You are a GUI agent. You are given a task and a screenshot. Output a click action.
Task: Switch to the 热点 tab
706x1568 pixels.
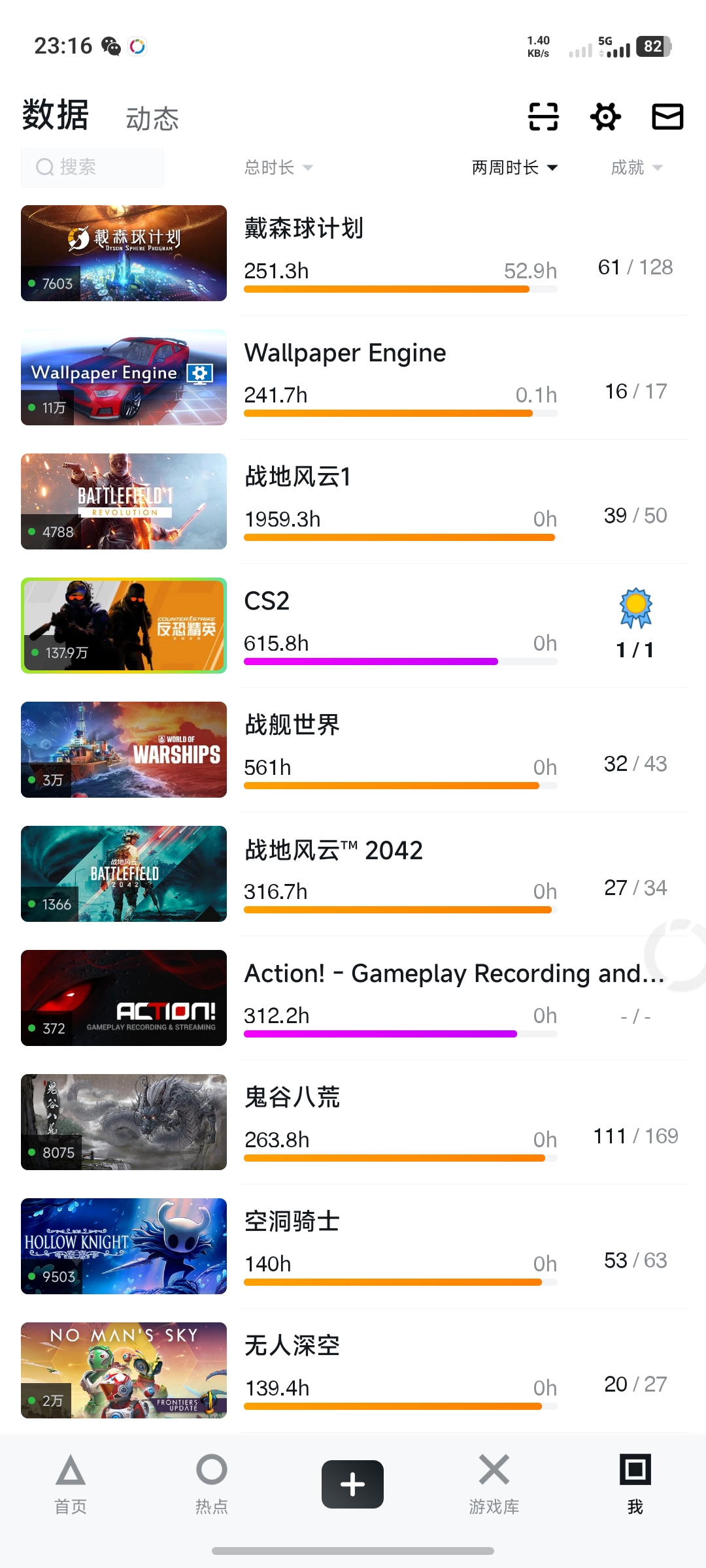click(x=212, y=1484)
